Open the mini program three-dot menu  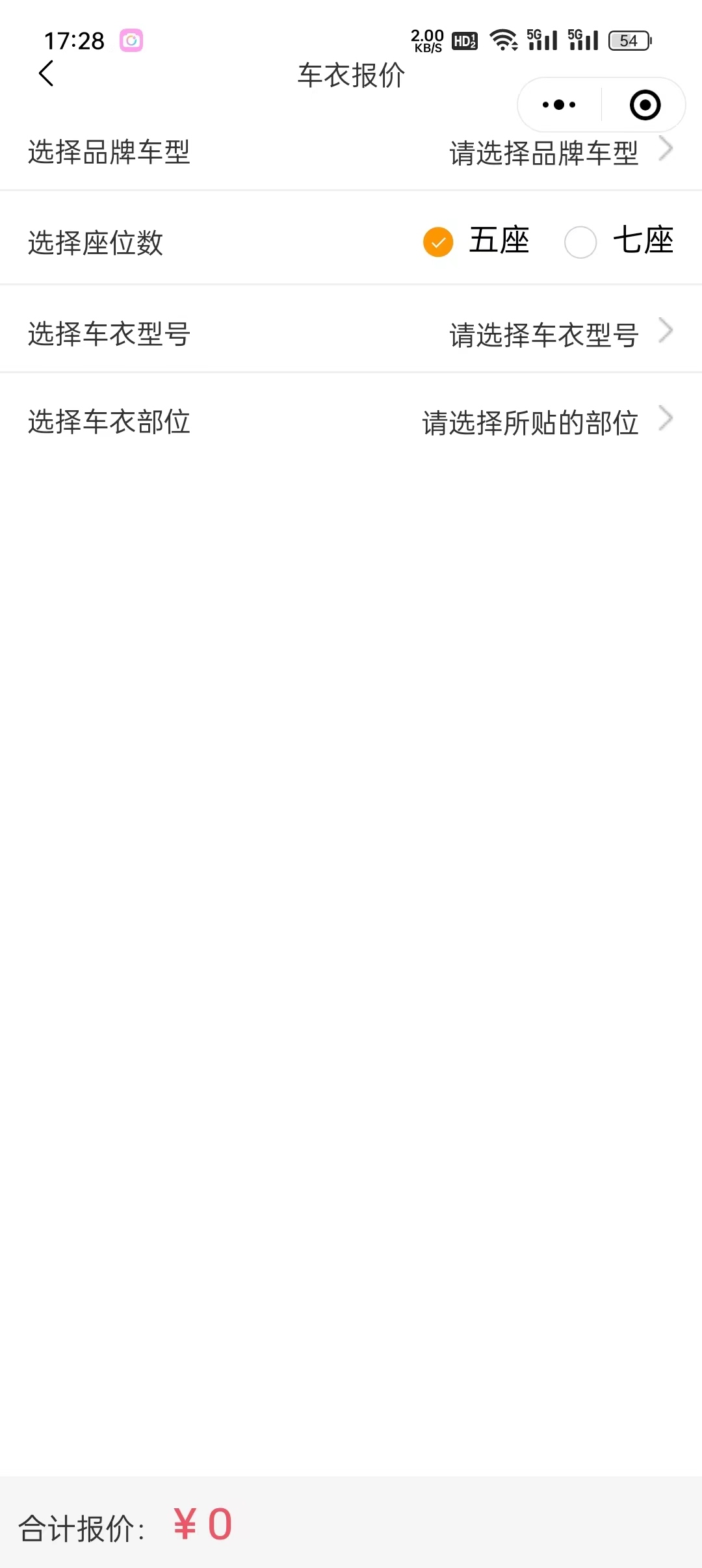[559, 105]
